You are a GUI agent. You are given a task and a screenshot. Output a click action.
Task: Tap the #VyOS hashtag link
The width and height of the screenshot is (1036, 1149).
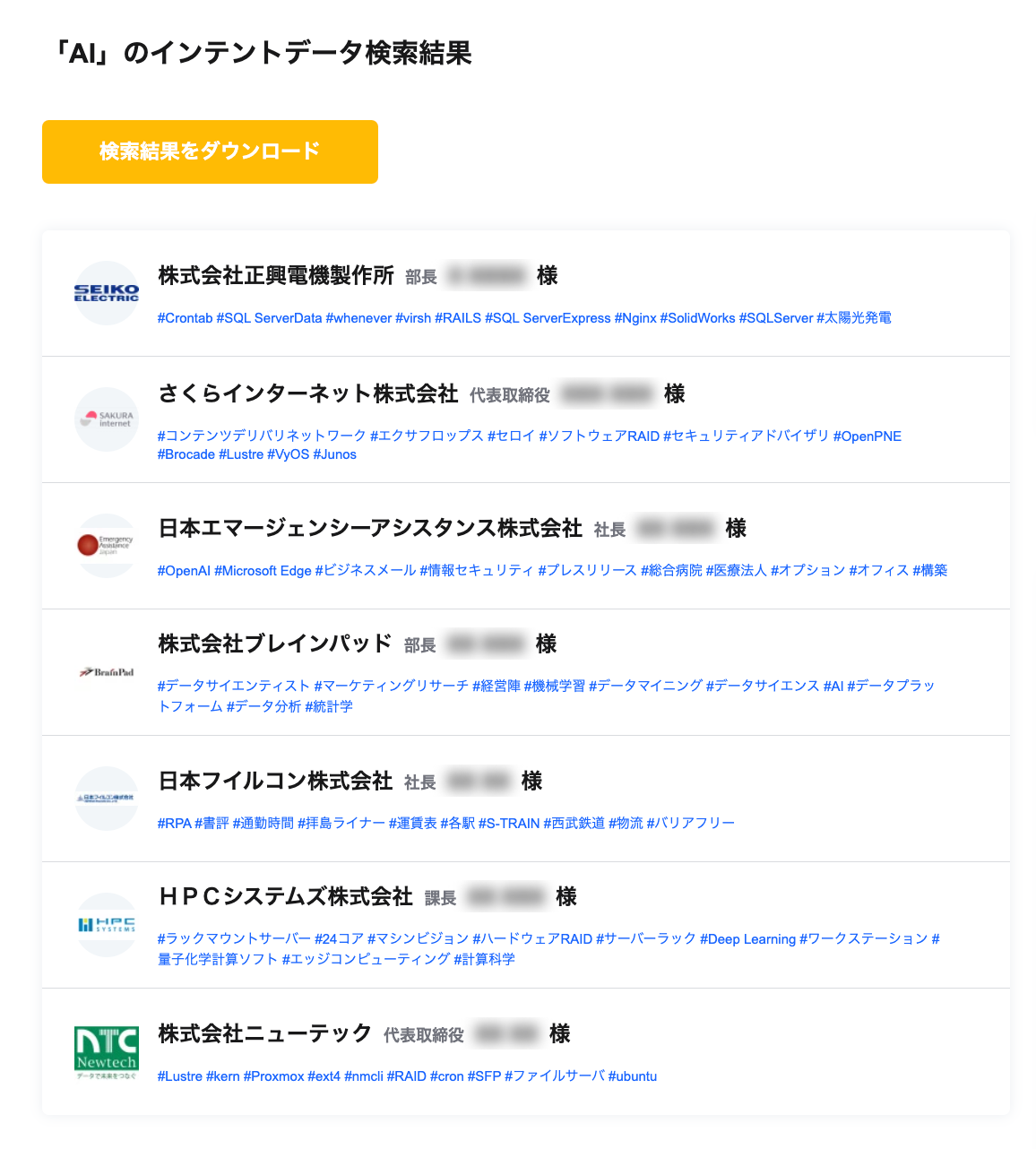pyautogui.click(x=288, y=454)
